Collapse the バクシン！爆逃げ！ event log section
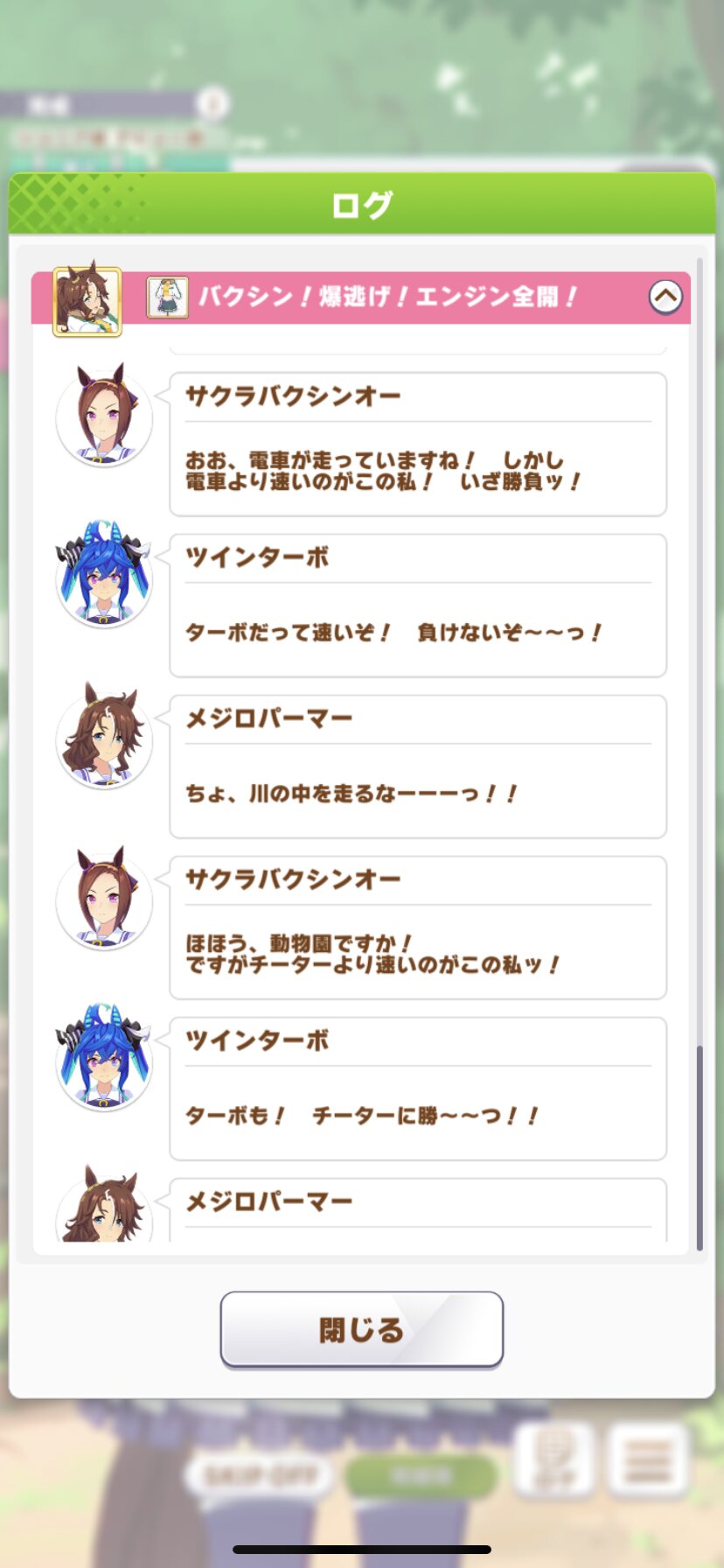Image resolution: width=724 pixels, height=1568 pixels. coord(665,297)
